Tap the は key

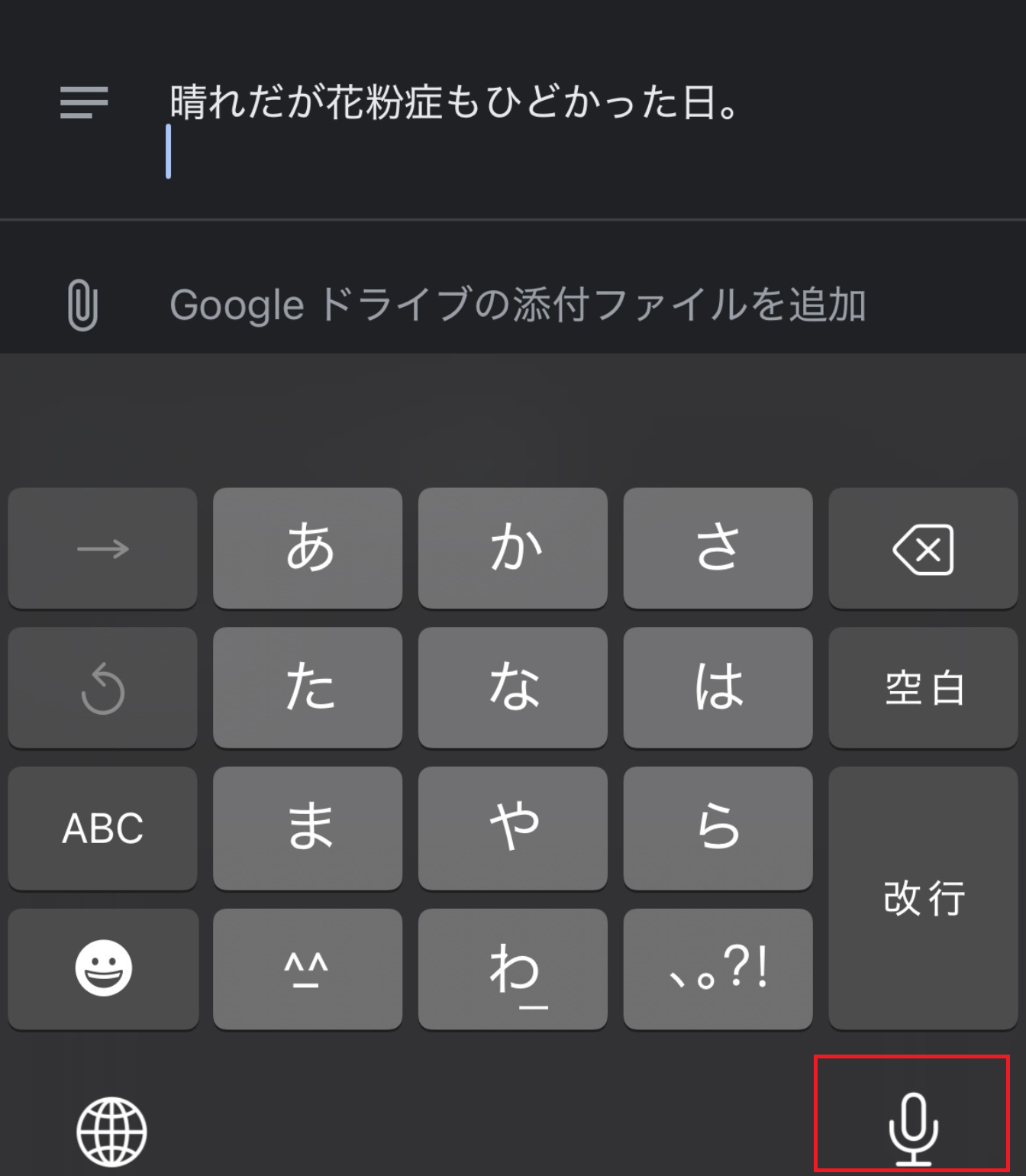click(718, 687)
